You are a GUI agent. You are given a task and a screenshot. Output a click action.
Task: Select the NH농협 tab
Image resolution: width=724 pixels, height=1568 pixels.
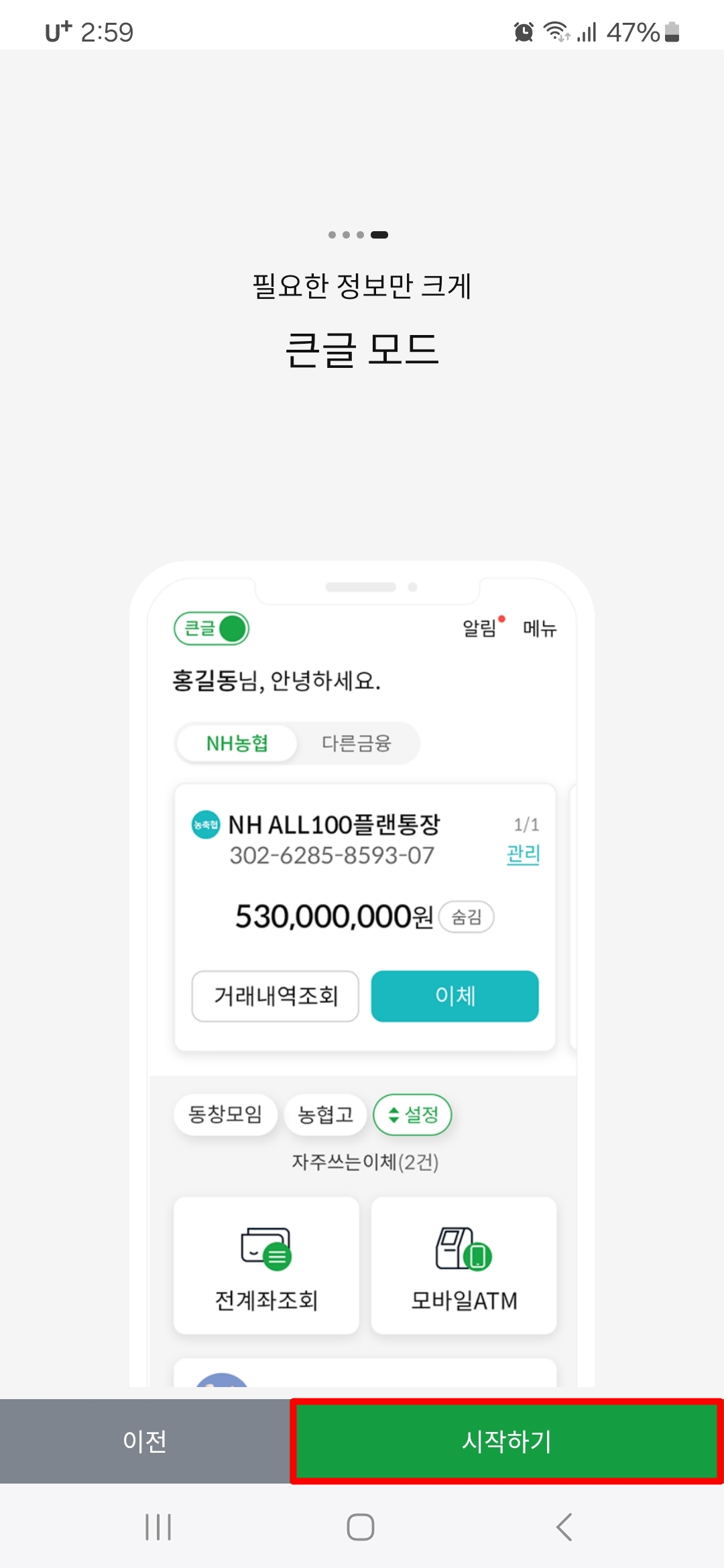click(236, 742)
